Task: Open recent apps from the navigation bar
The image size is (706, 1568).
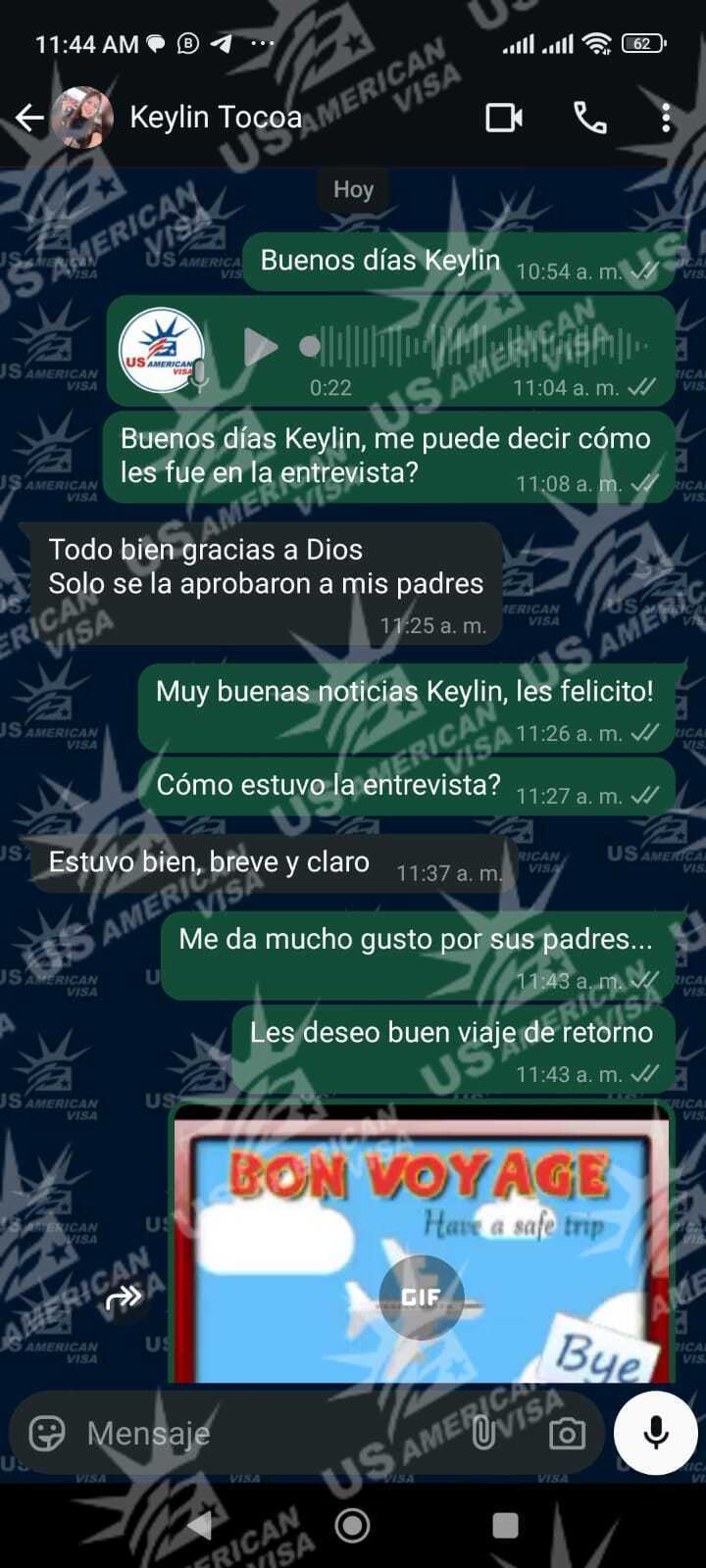Action: 505,1525
